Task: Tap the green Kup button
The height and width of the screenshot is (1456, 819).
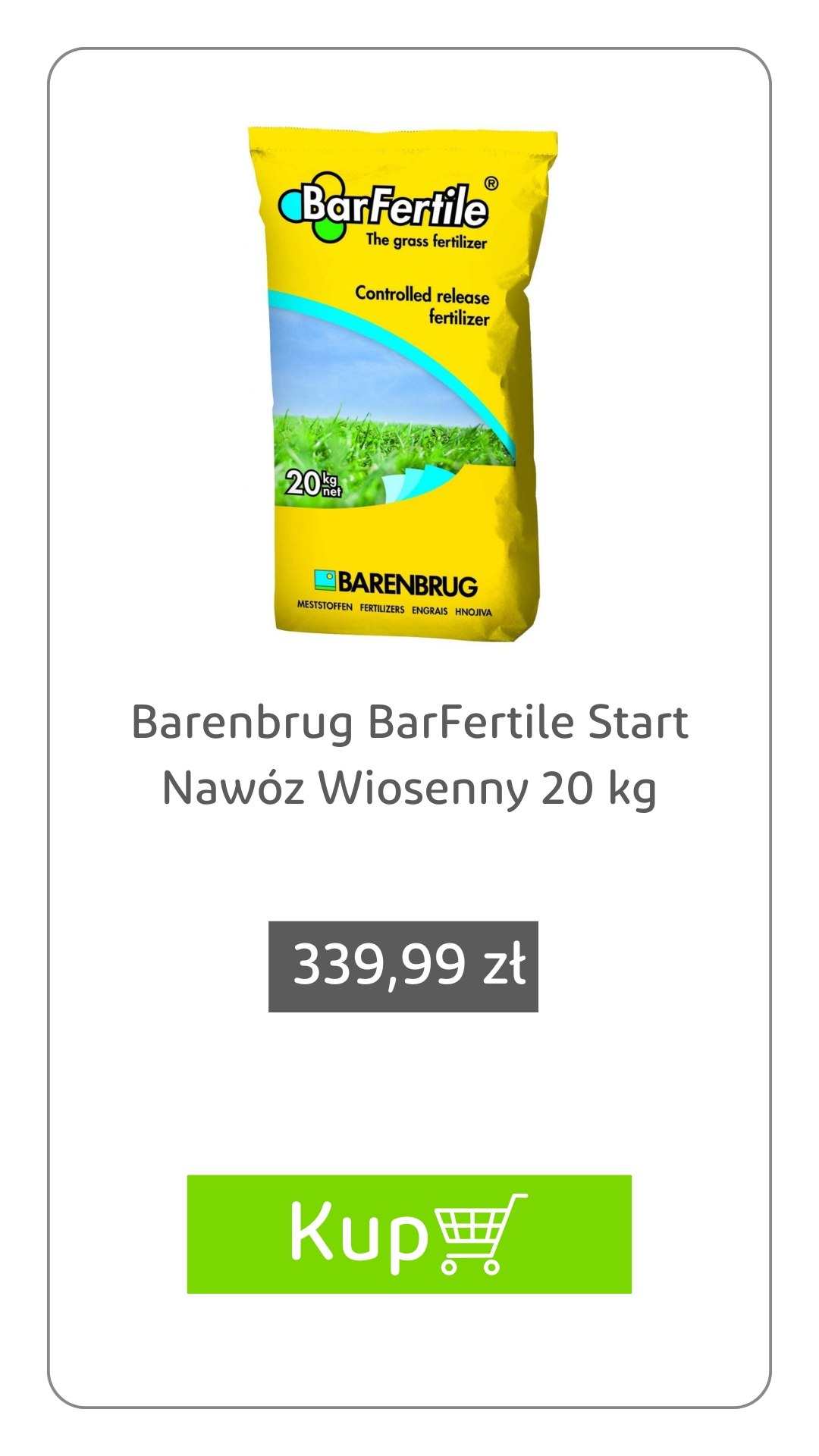Action: click(x=409, y=1234)
